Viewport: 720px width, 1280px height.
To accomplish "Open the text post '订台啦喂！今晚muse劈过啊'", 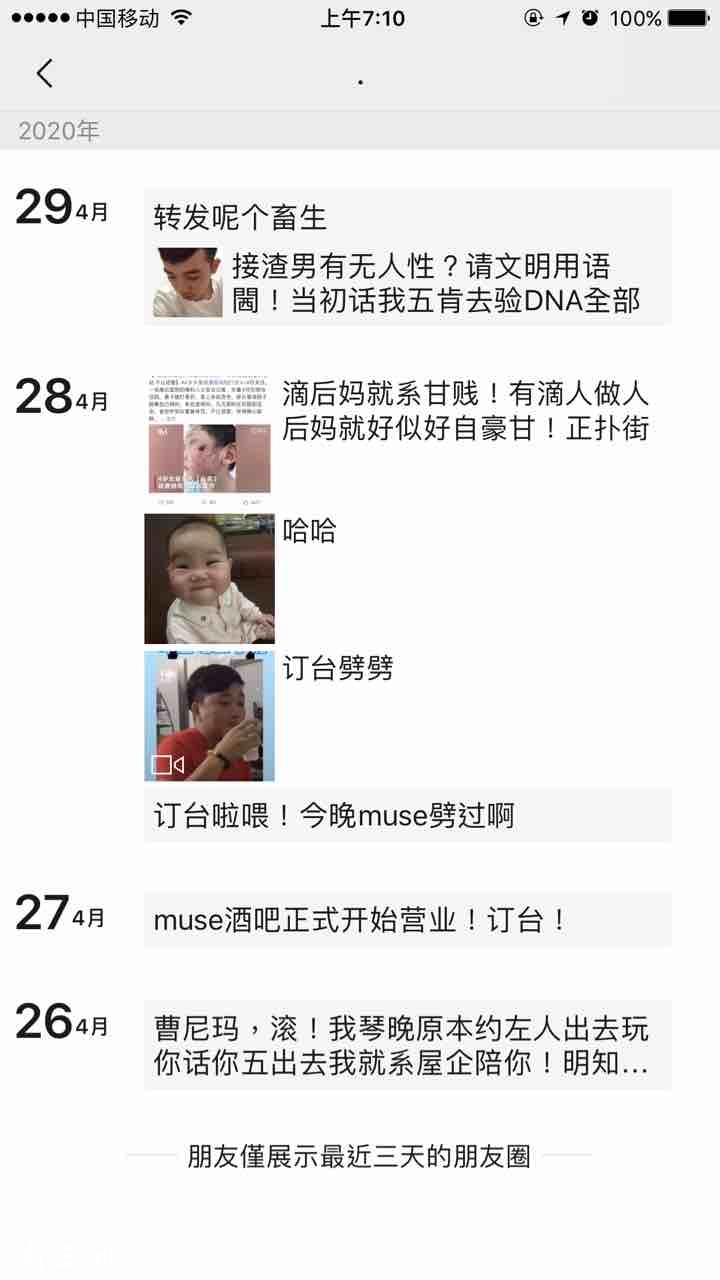I will click(408, 815).
